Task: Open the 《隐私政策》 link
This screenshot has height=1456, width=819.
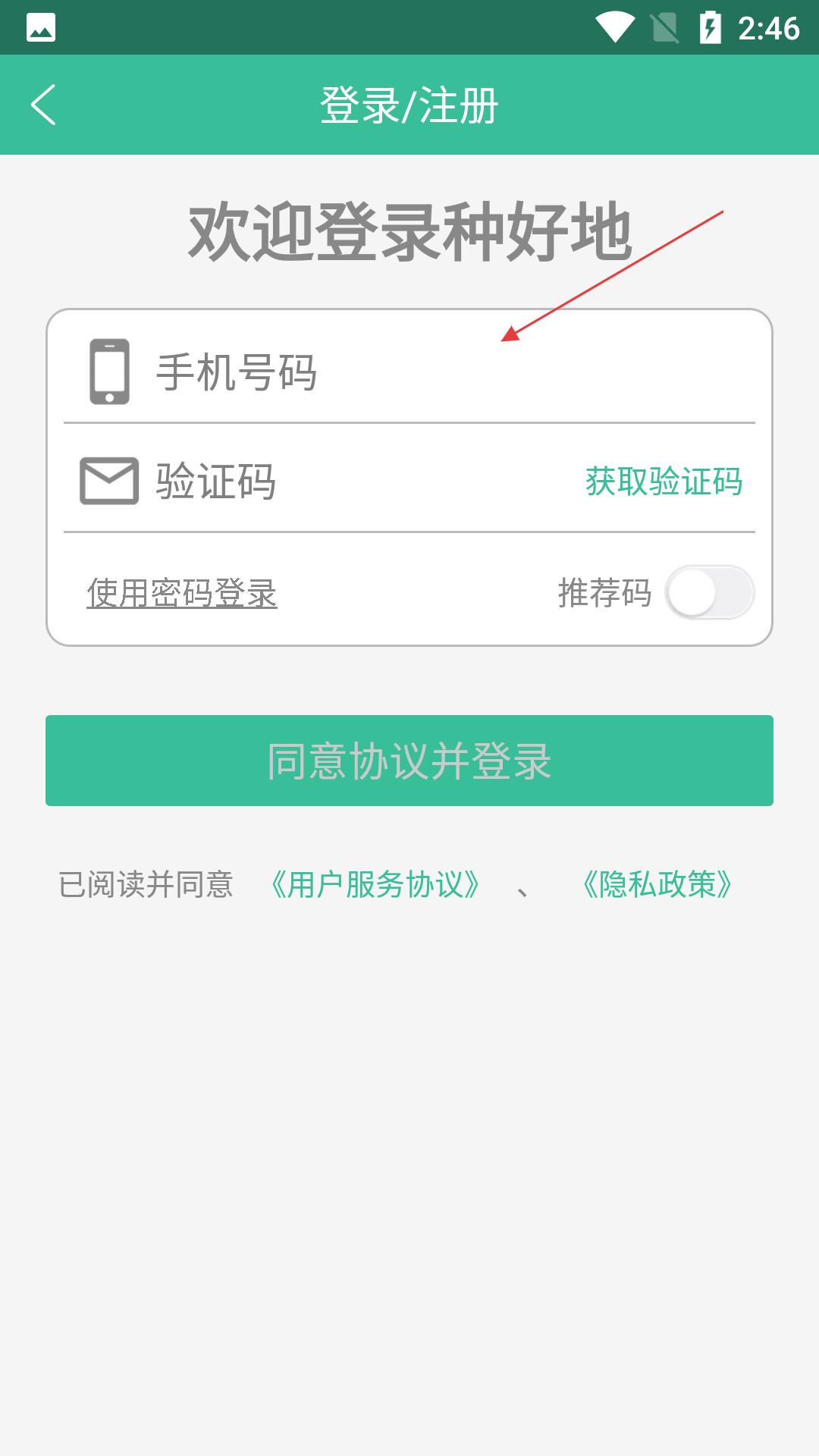Action: click(657, 885)
